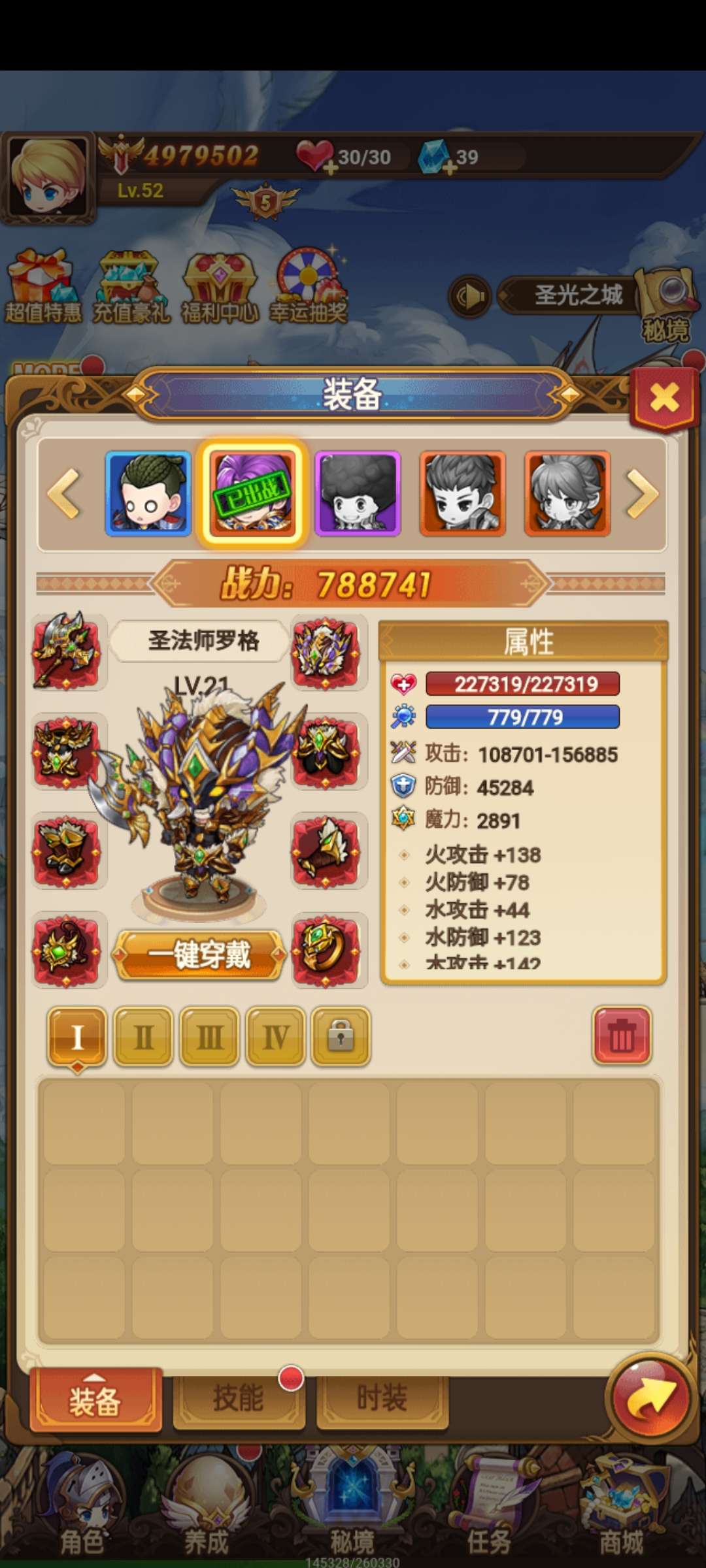Select equipment page IV
Viewport: 706px width, 1568px height.
pyautogui.click(x=275, y=1036)
